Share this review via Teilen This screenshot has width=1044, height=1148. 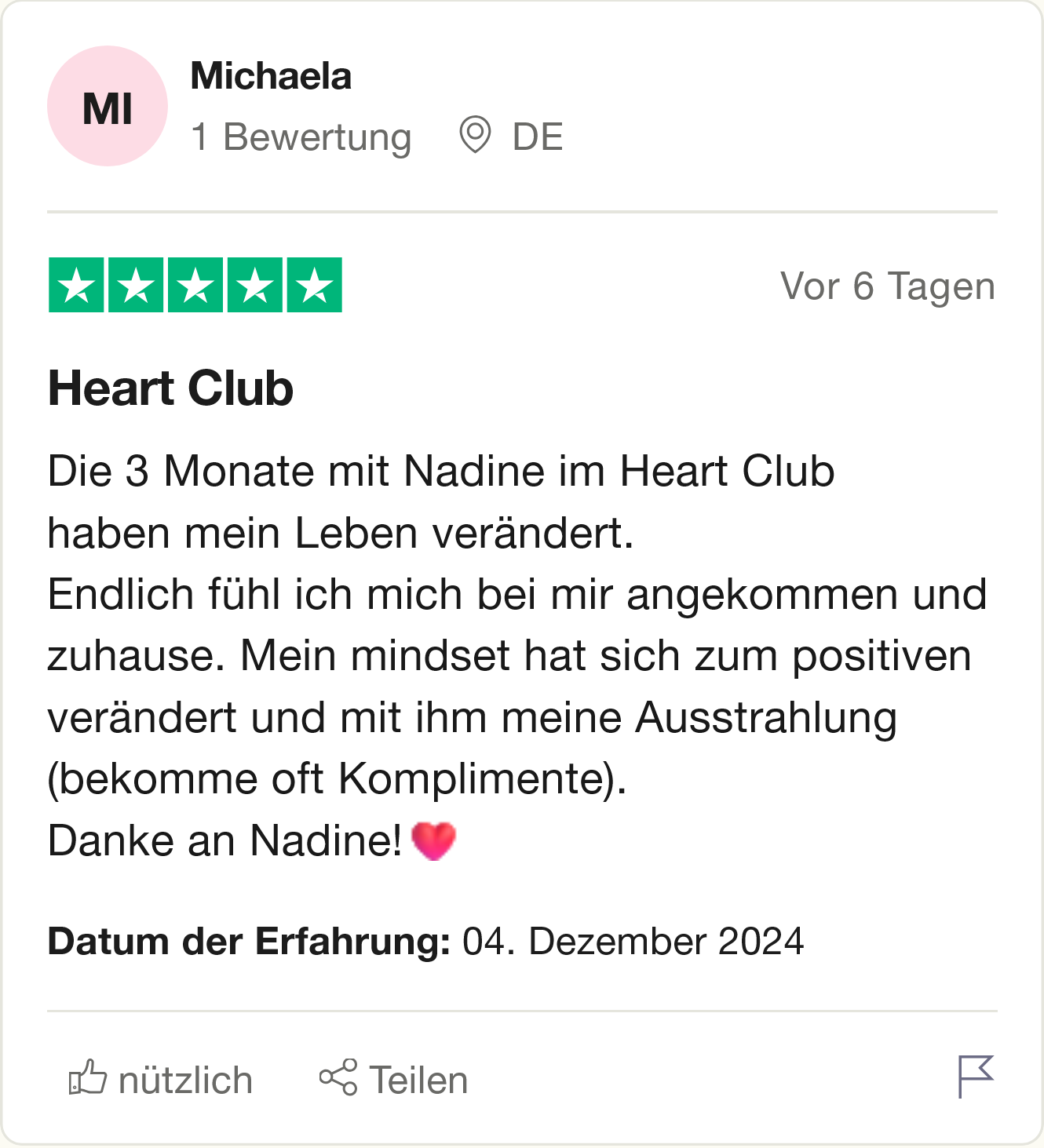click(x=394, y=1079)
